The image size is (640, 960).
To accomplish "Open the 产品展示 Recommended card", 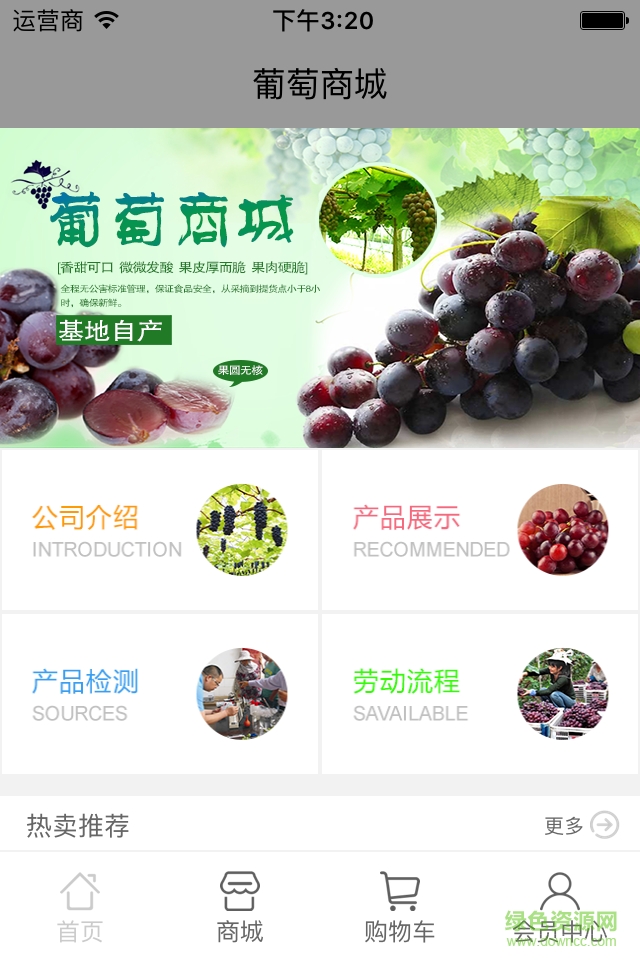I will (480, 530).
